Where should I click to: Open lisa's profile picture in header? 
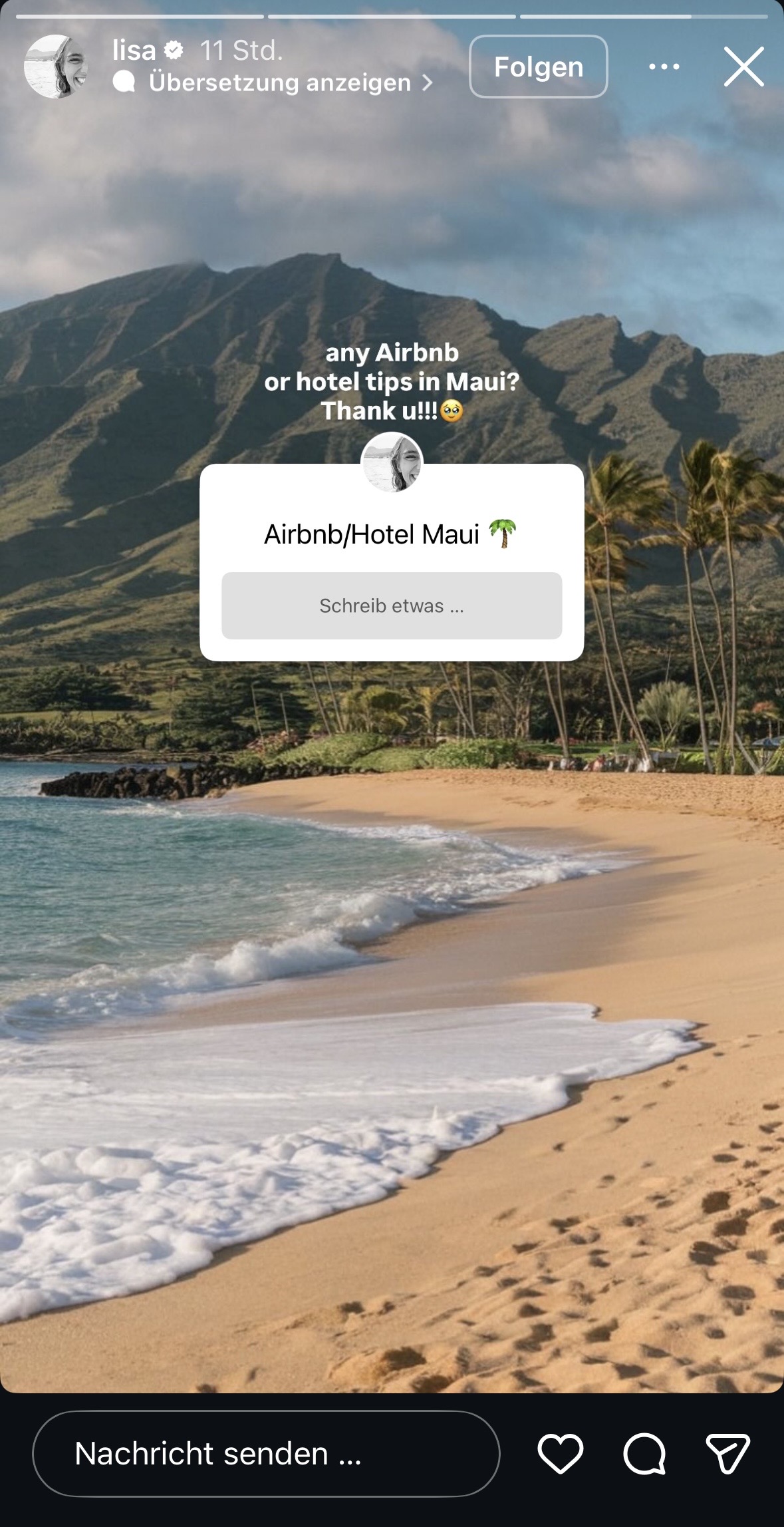56,67
